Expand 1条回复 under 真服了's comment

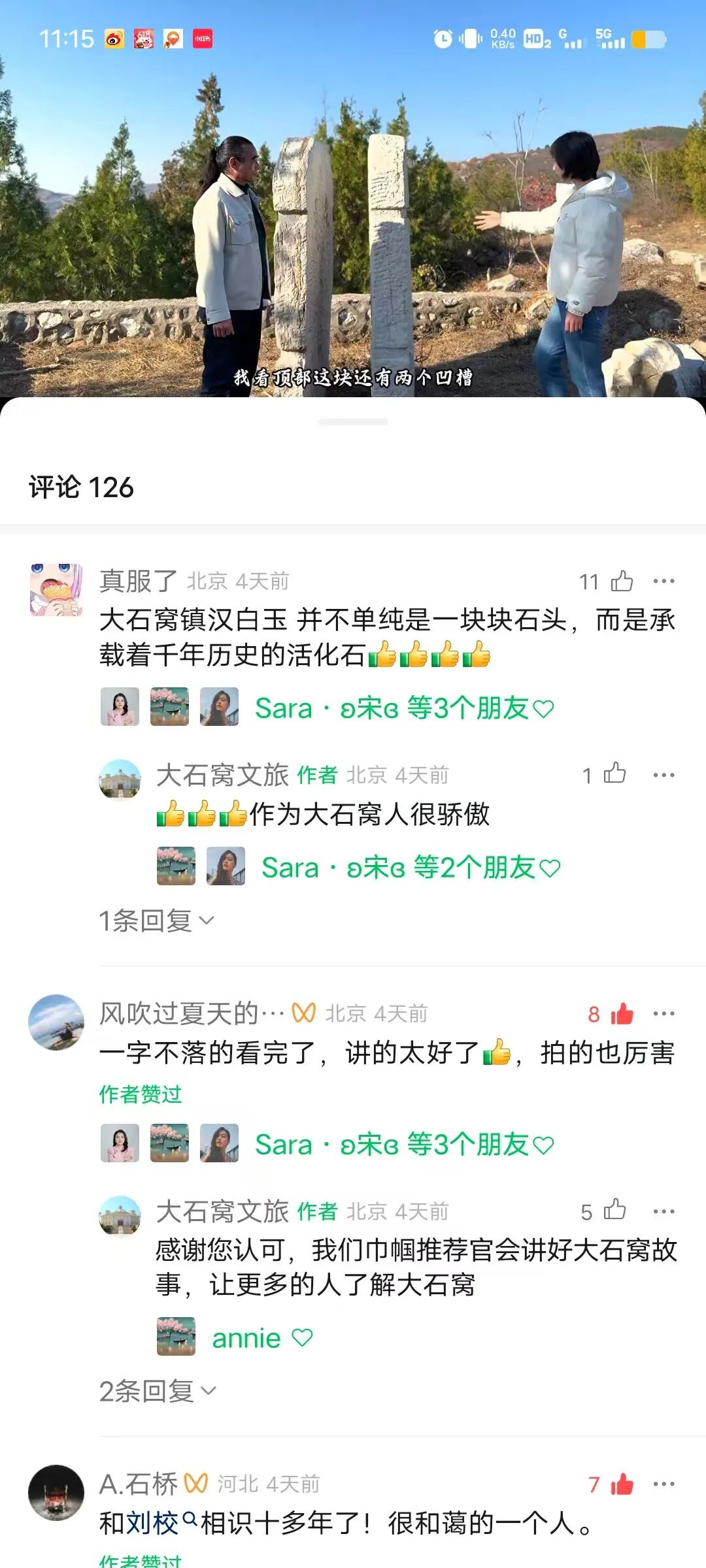pyautogui.click(x=156, y=921)
